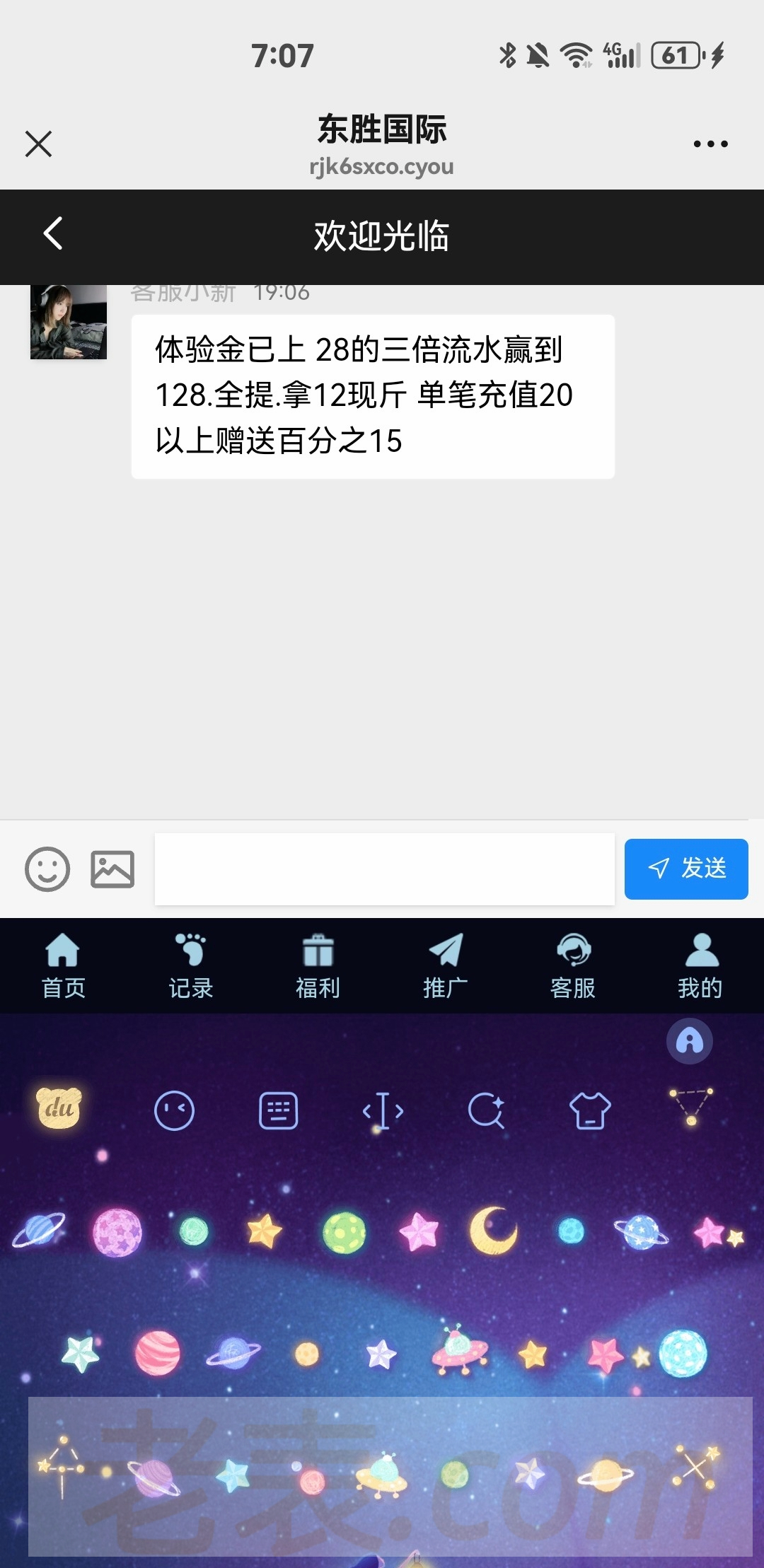Go back from the 欢迎光临 chat
This screenshot has width=764, height=1568.
53,234
